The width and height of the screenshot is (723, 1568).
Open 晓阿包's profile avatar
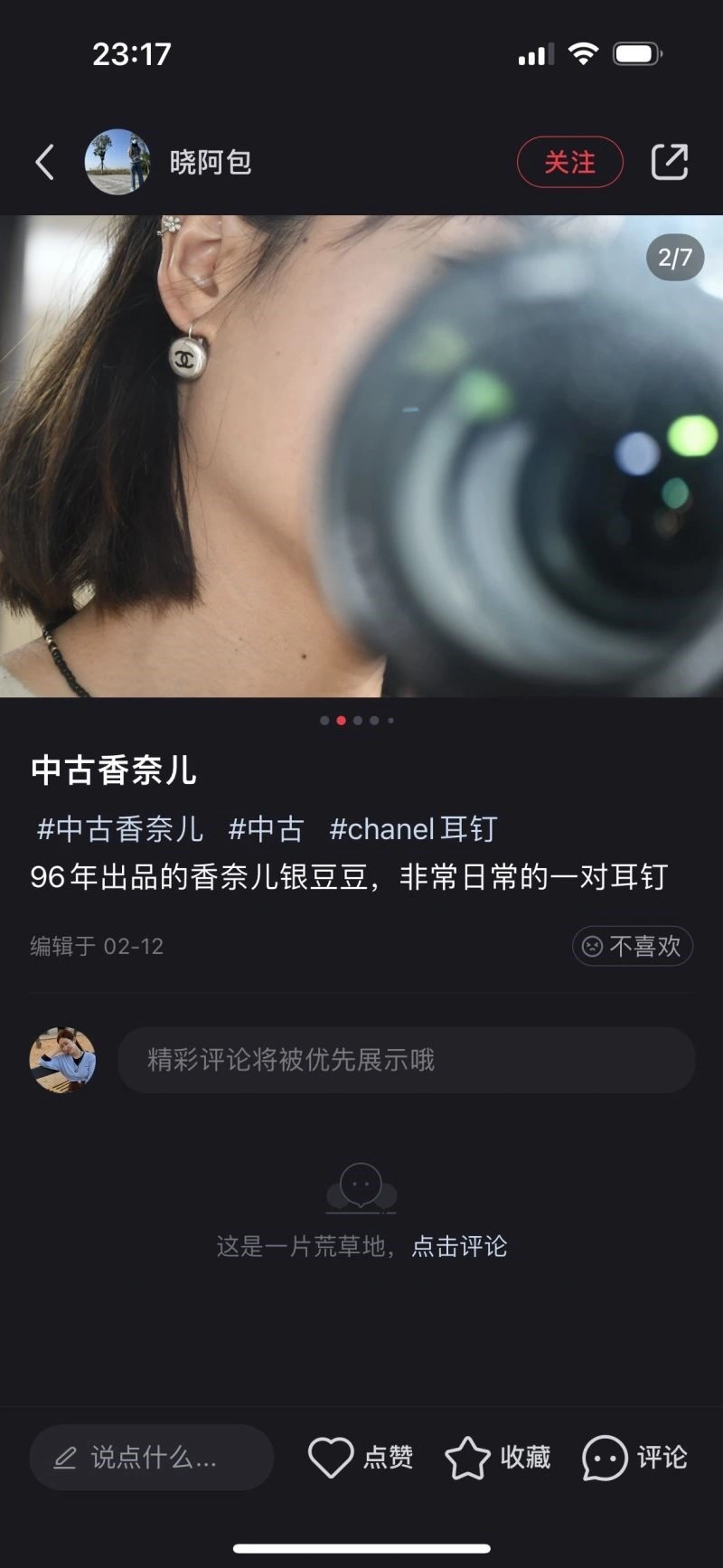pyautogui.click(x=117, y=163)
